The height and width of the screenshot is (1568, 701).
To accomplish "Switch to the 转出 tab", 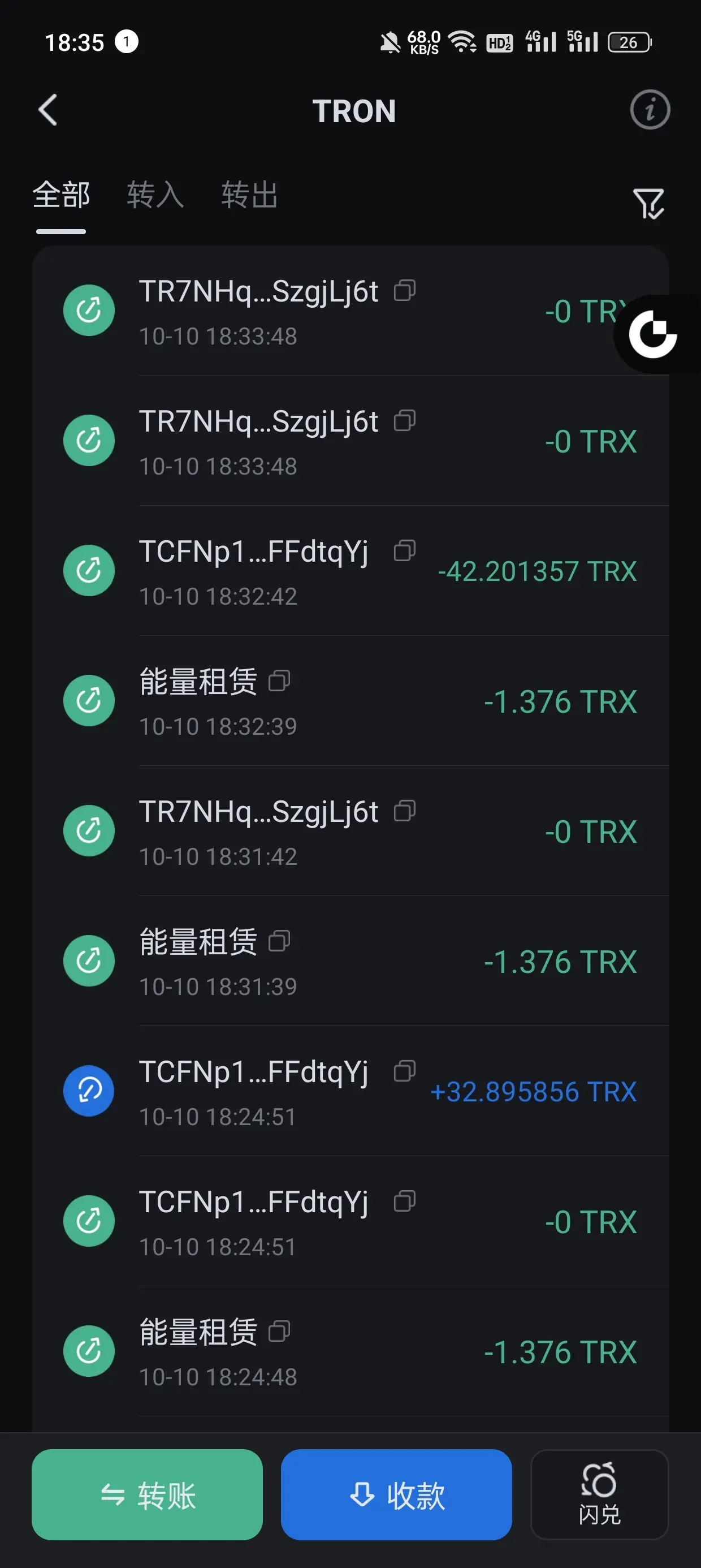I will tap(249, 195).
